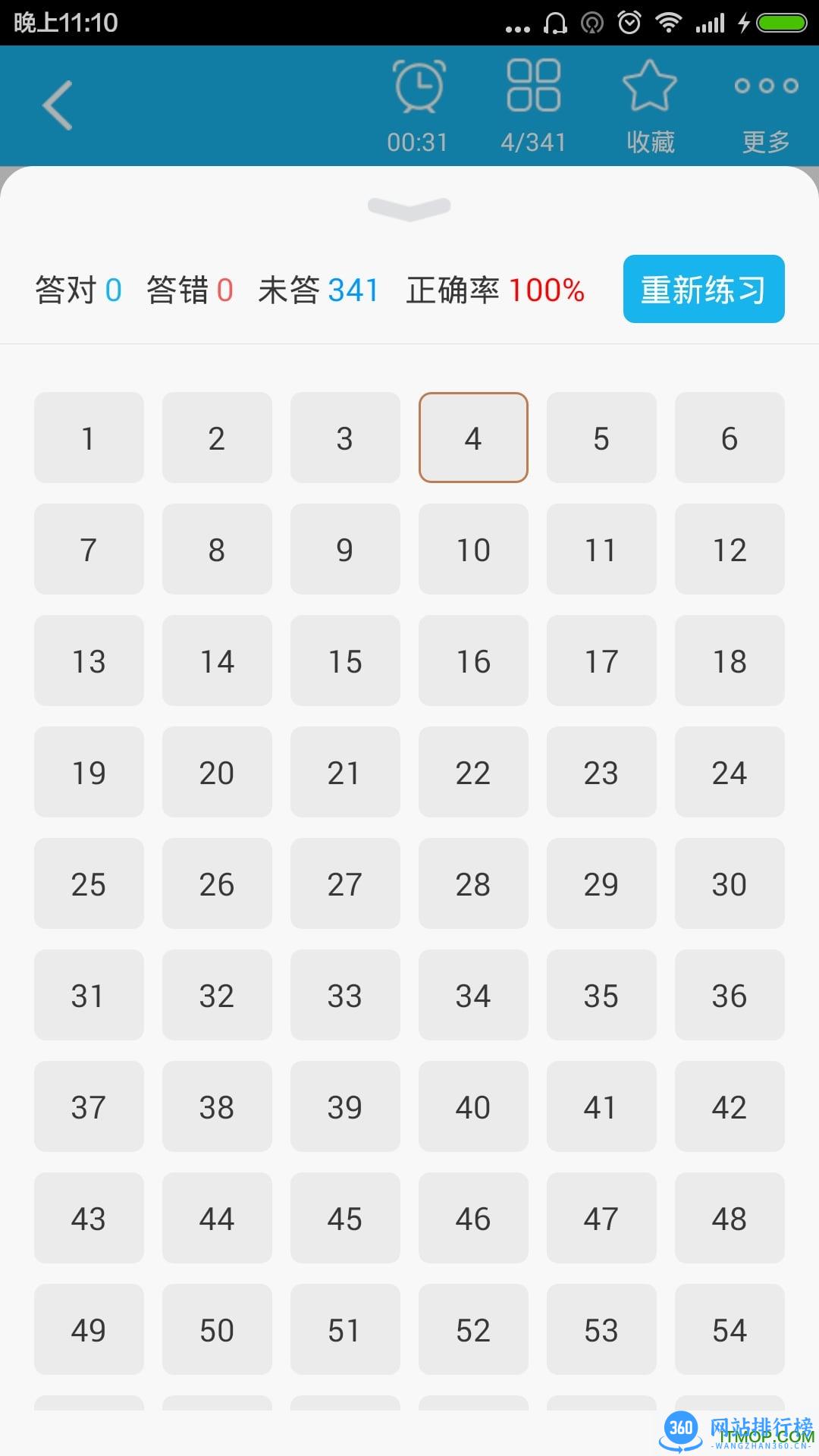Viewport: 819px width, 1456px height.
Task: Select question 39
Action: pos(345,1106)
